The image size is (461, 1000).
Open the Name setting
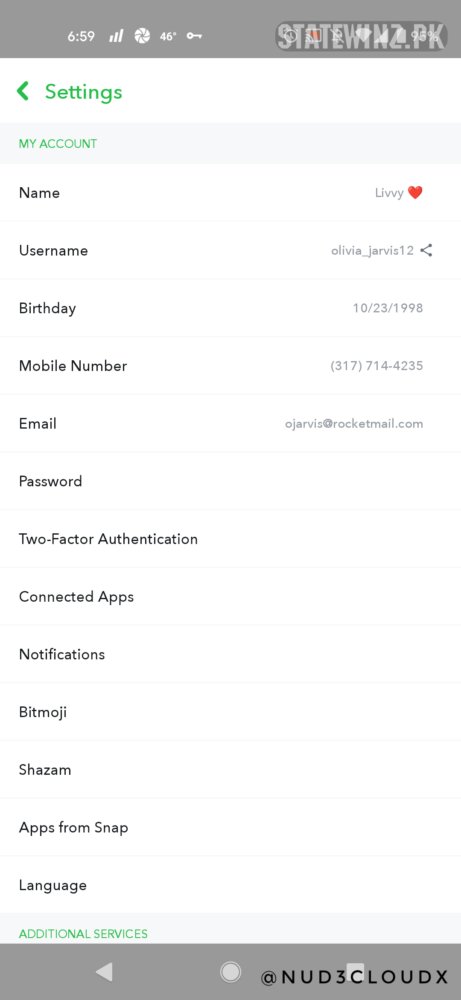pos(230,193)
